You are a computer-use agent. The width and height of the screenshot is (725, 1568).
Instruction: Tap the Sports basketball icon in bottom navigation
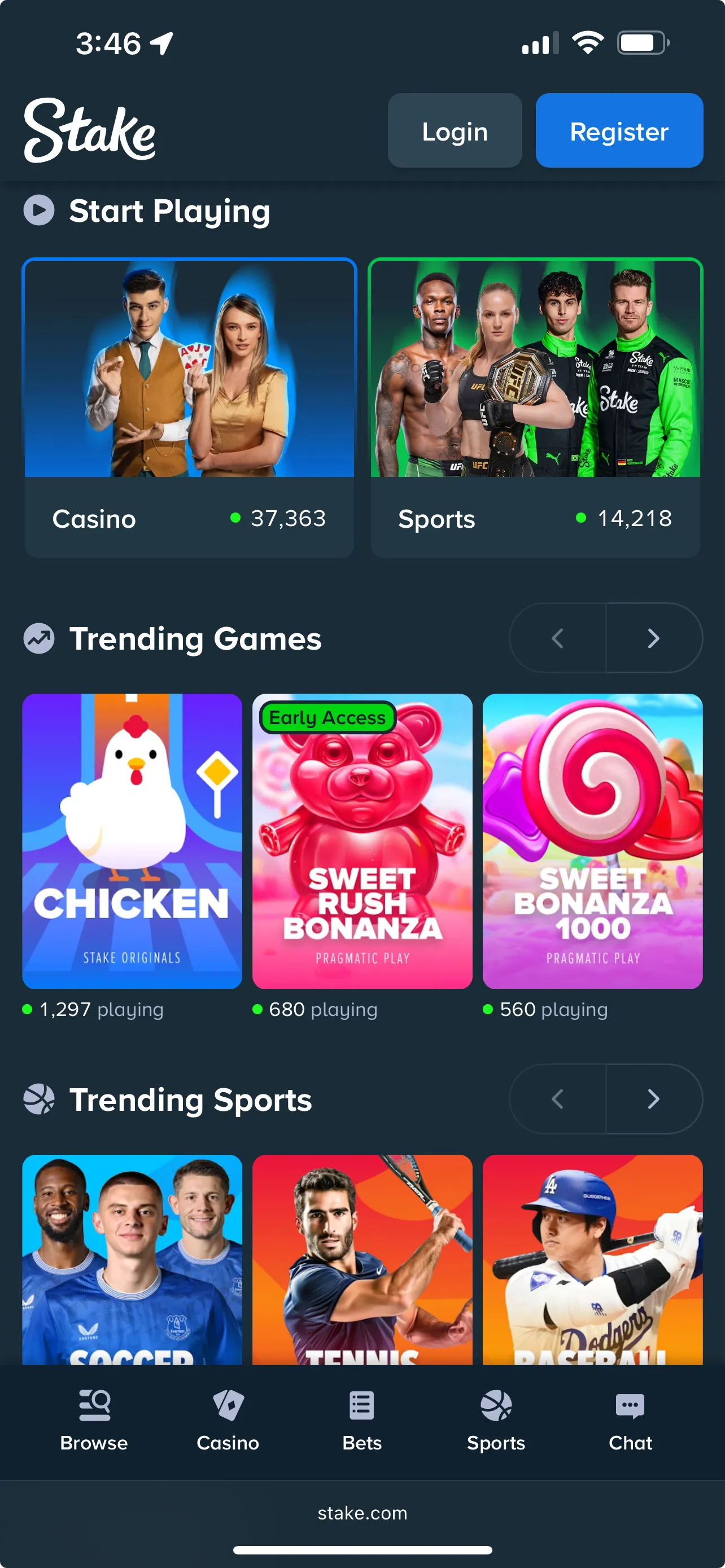tap(496, 1404)
